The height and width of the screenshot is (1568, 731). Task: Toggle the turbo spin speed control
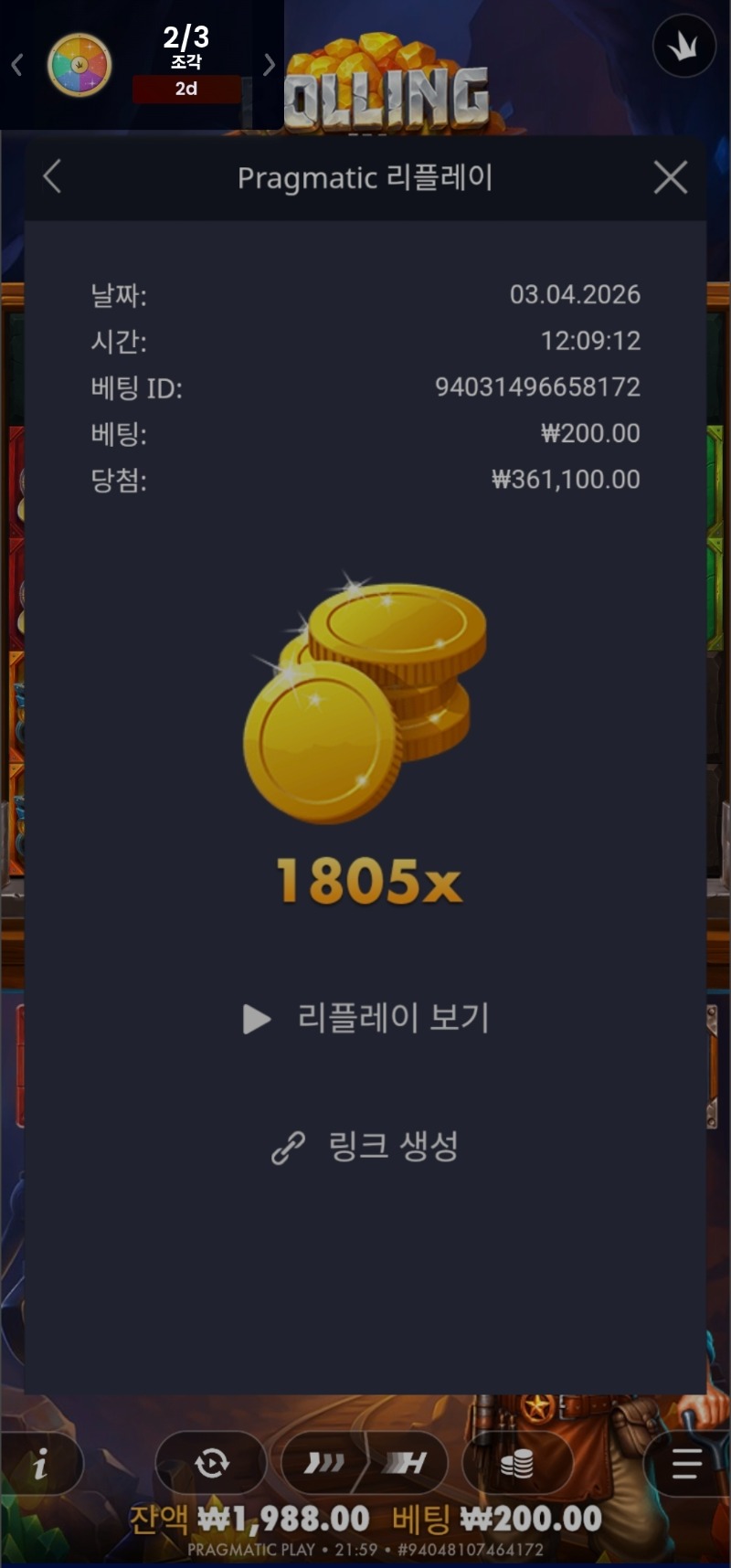tap(364, 1464)
